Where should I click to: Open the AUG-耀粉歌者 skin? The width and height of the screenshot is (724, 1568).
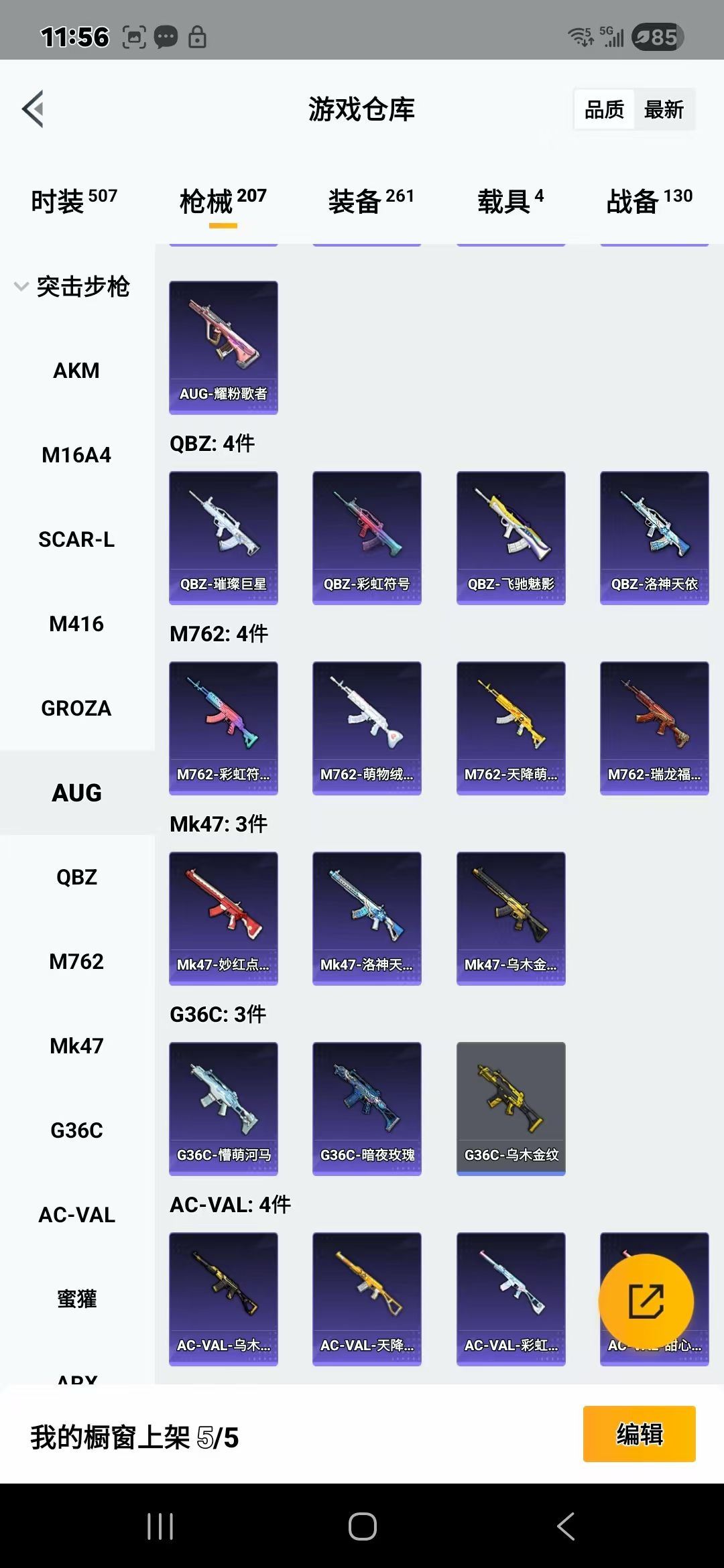click(x=223, y=347)
